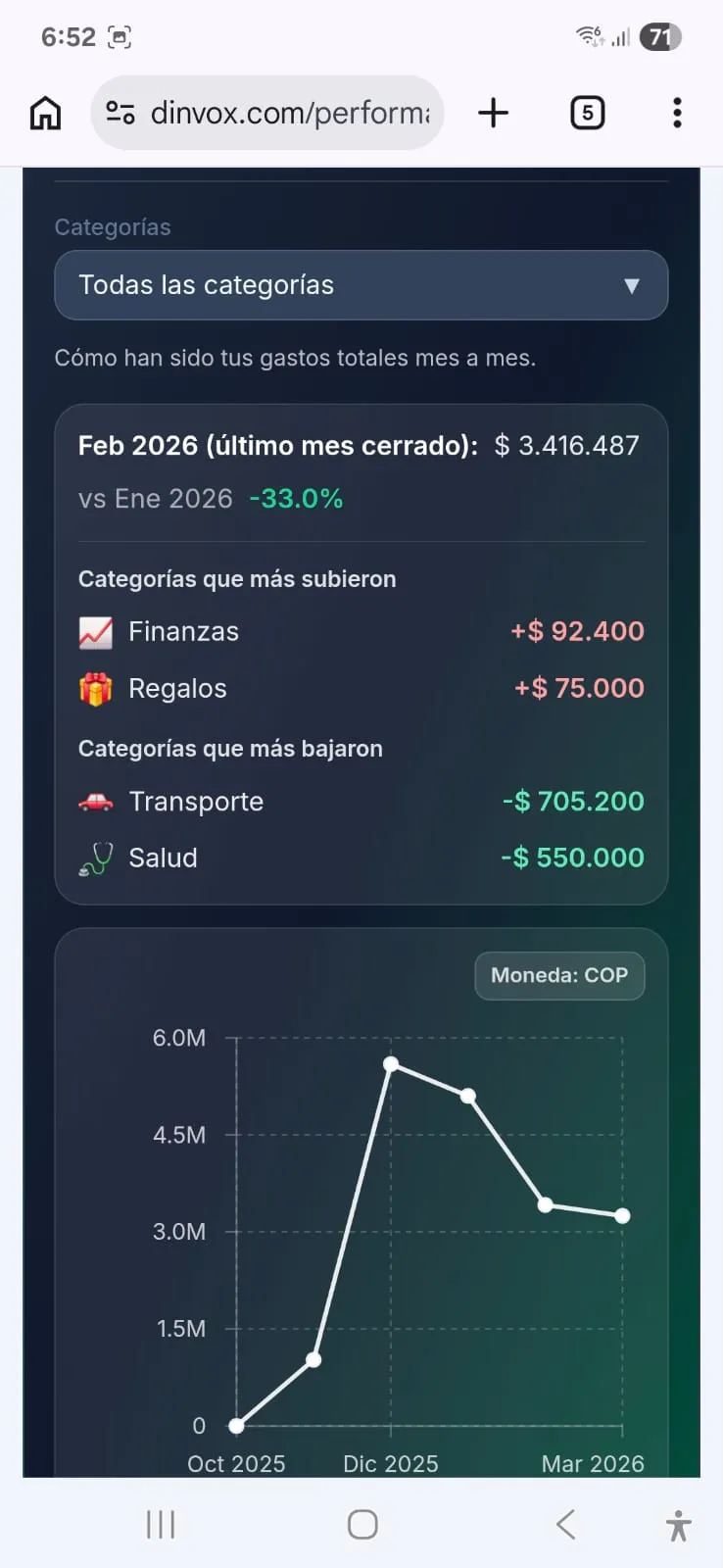Open the tab switcher showing 5 tabs
The image size is (723, 1568).
(x=587, y=113)
